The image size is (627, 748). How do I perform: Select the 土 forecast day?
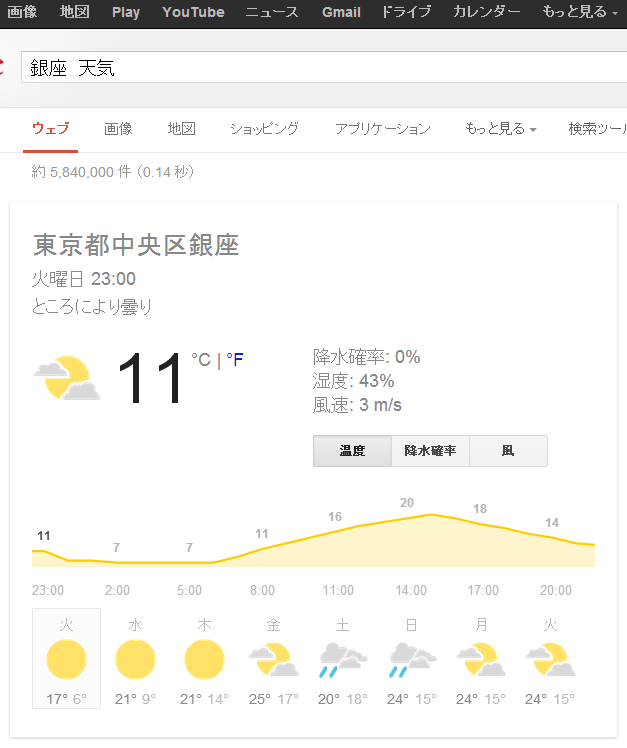tap(342, 659)
